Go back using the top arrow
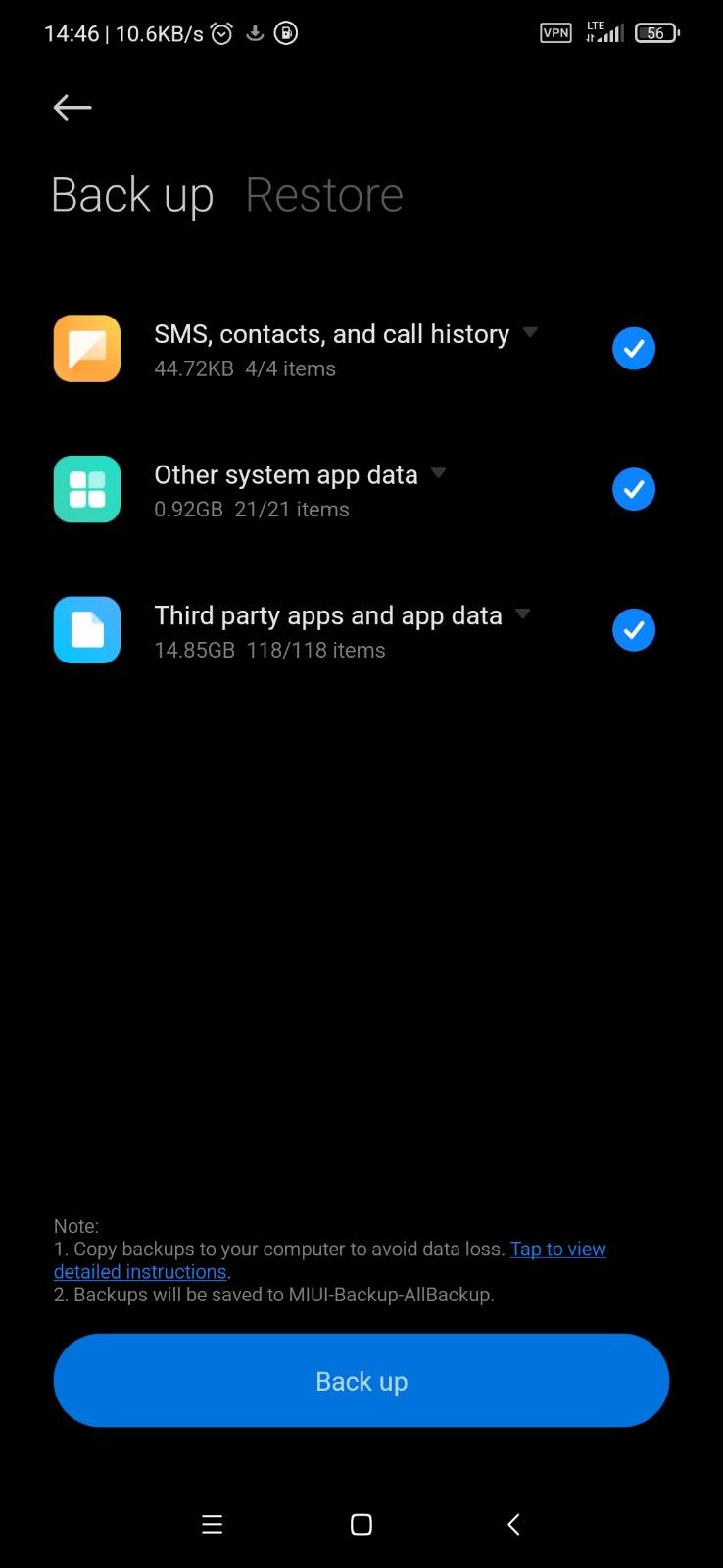Viewport: 723px width, 1568px height. (x=72, y=107)
